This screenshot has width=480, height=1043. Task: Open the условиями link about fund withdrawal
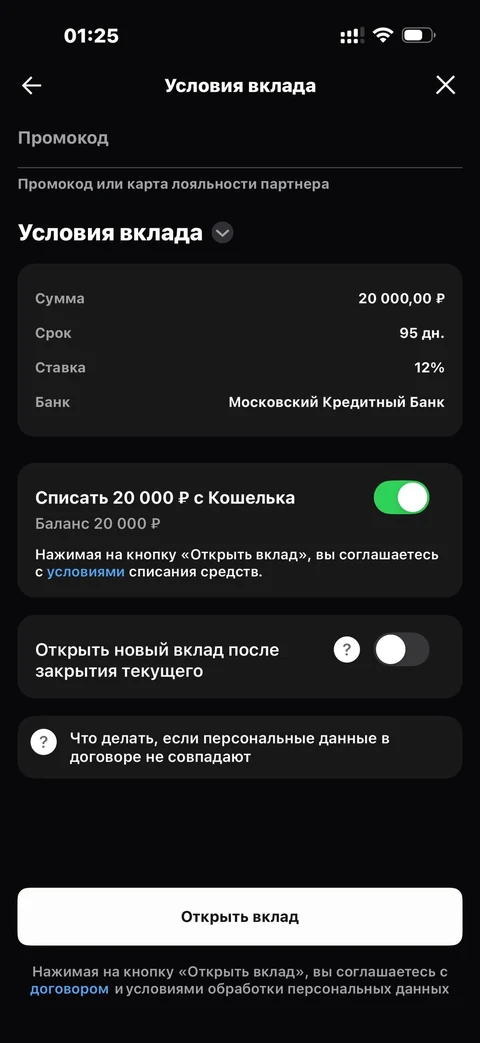[x=86, y=572]
